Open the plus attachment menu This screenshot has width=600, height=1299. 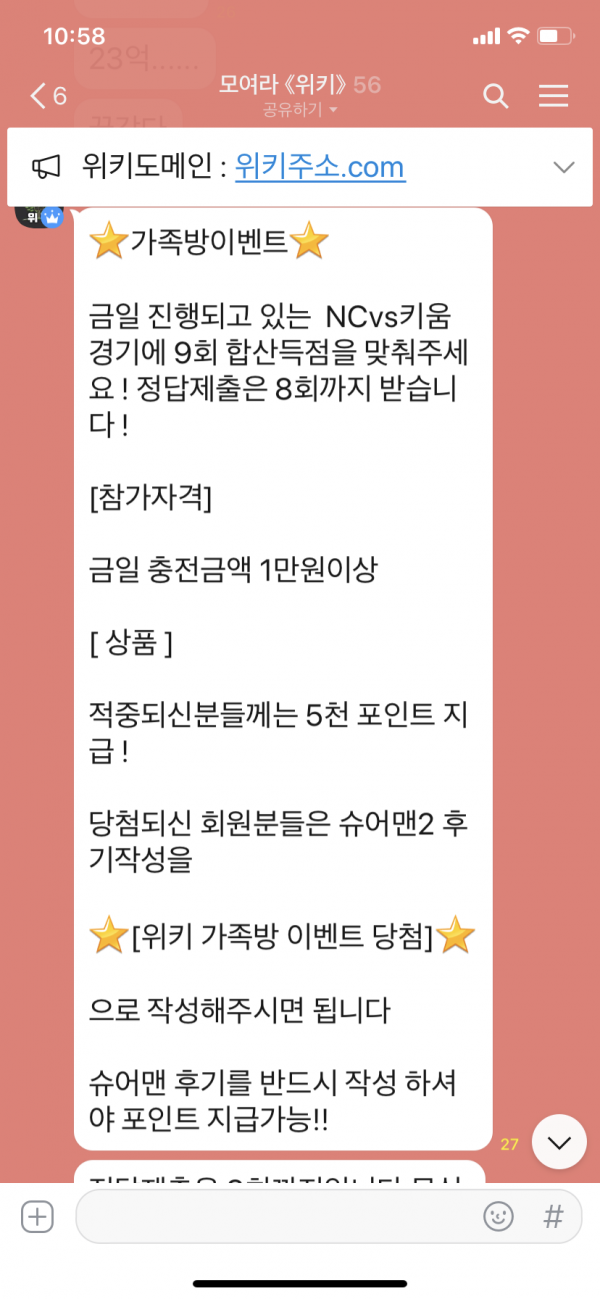37,1216
